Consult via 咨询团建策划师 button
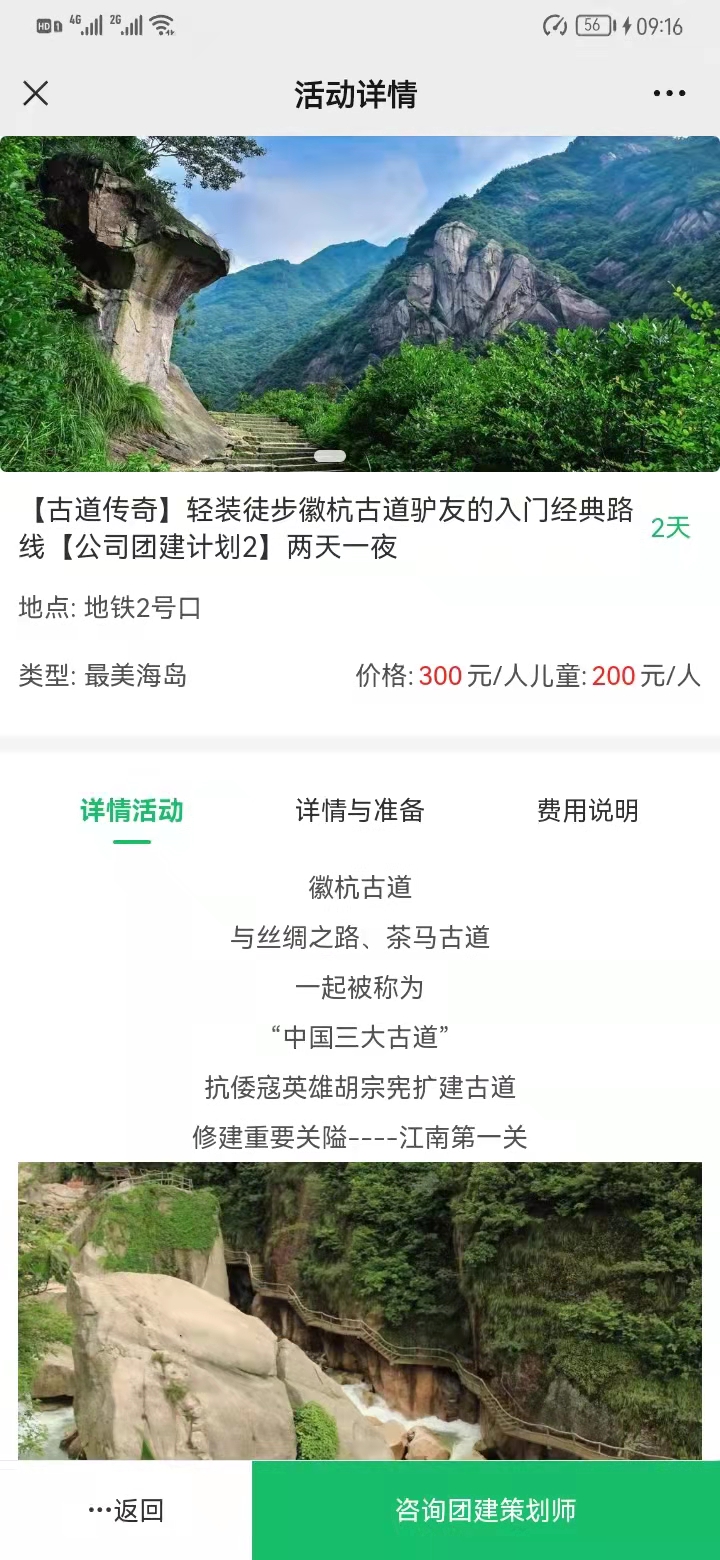The image size is (720, 1560). coord(486,1510)
